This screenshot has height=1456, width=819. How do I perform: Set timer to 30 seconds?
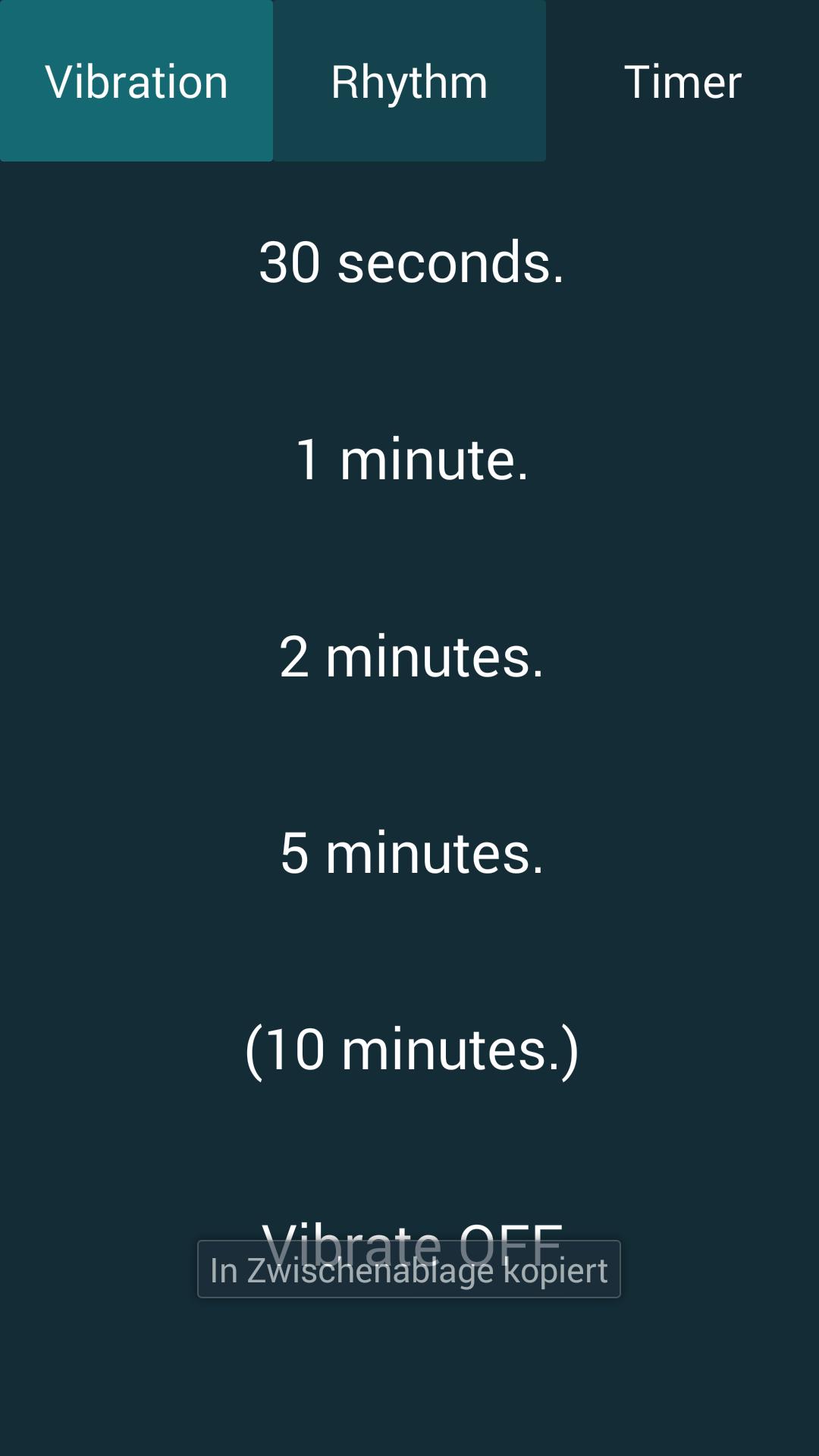point(410,262)
